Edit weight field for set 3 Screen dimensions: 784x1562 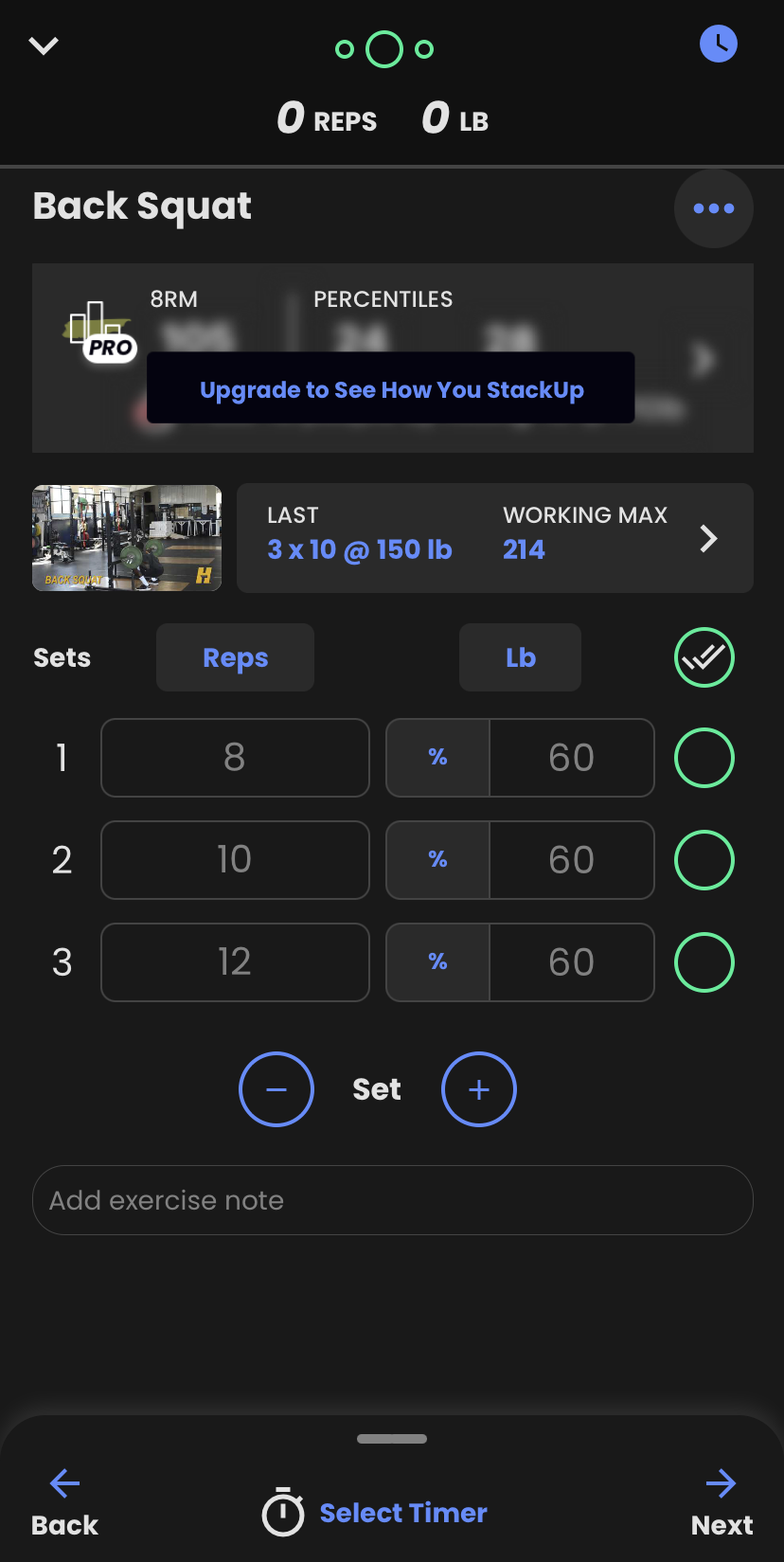point(572,962)
